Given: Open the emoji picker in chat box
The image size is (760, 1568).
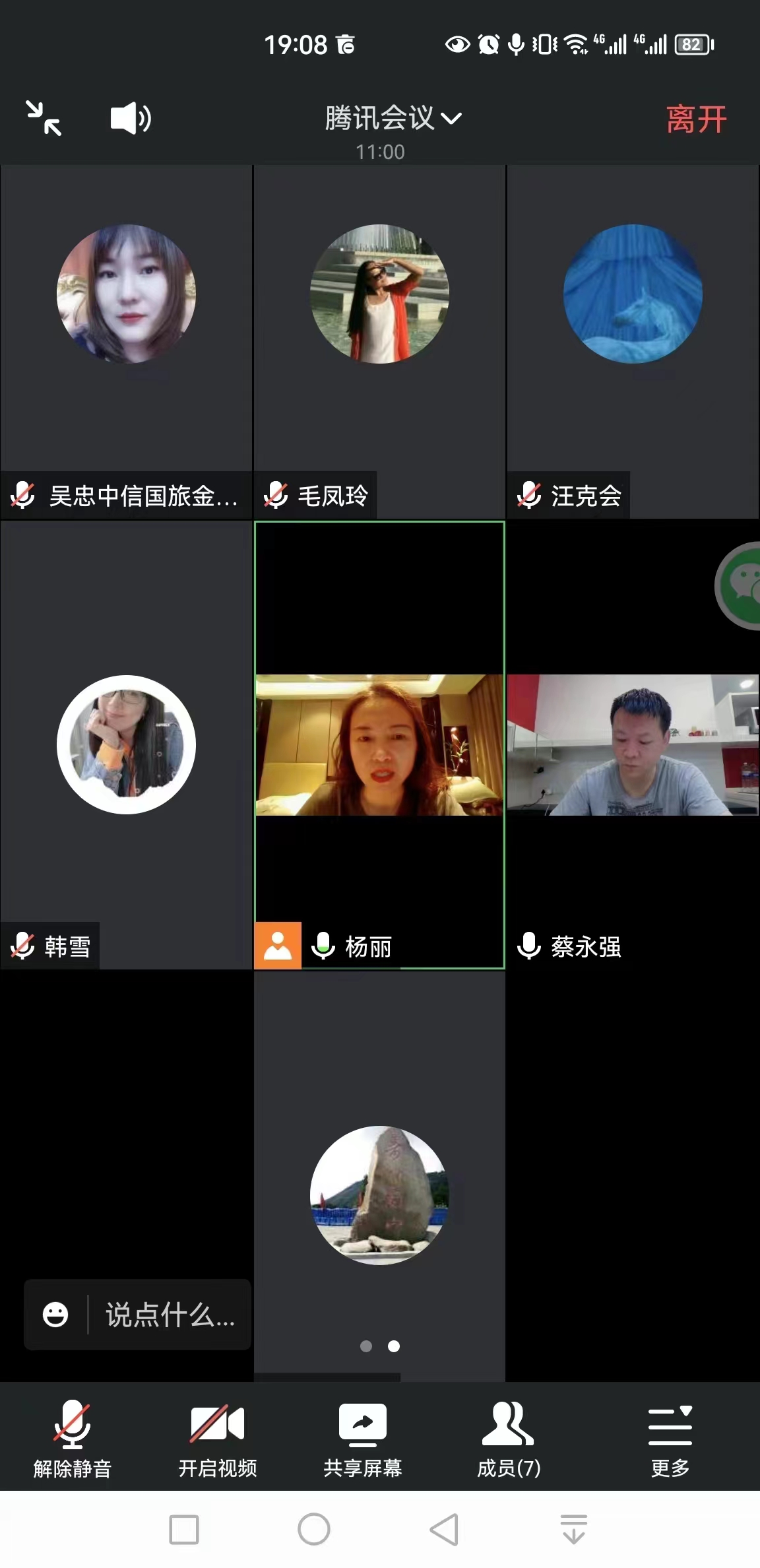Looking at the screenshot, I should point(55,1315).
